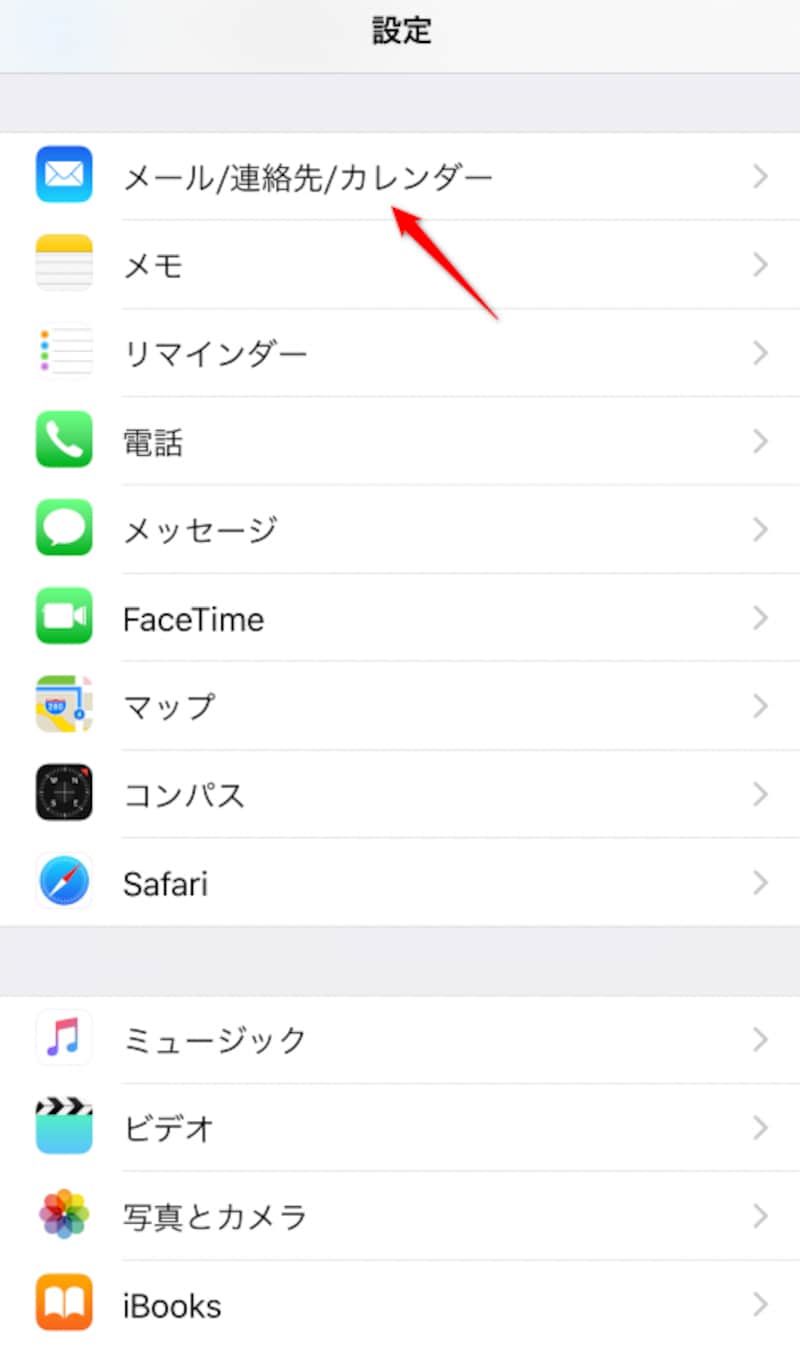Open the Safari row disclosure chevron
This screenshot has width=800, height=1347.
coord(762,882)
